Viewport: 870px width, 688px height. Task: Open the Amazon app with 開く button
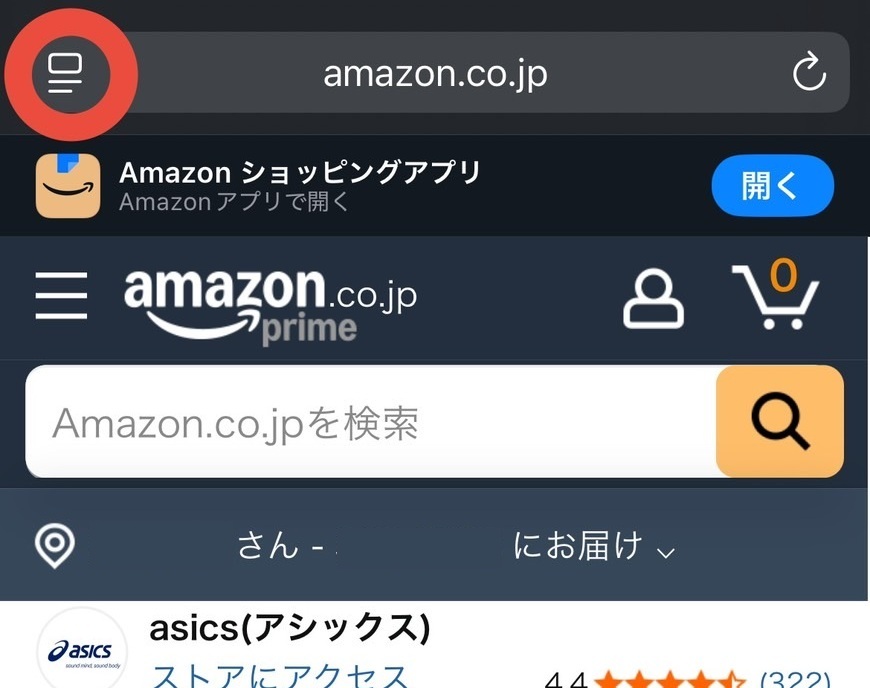pos(771,186)
